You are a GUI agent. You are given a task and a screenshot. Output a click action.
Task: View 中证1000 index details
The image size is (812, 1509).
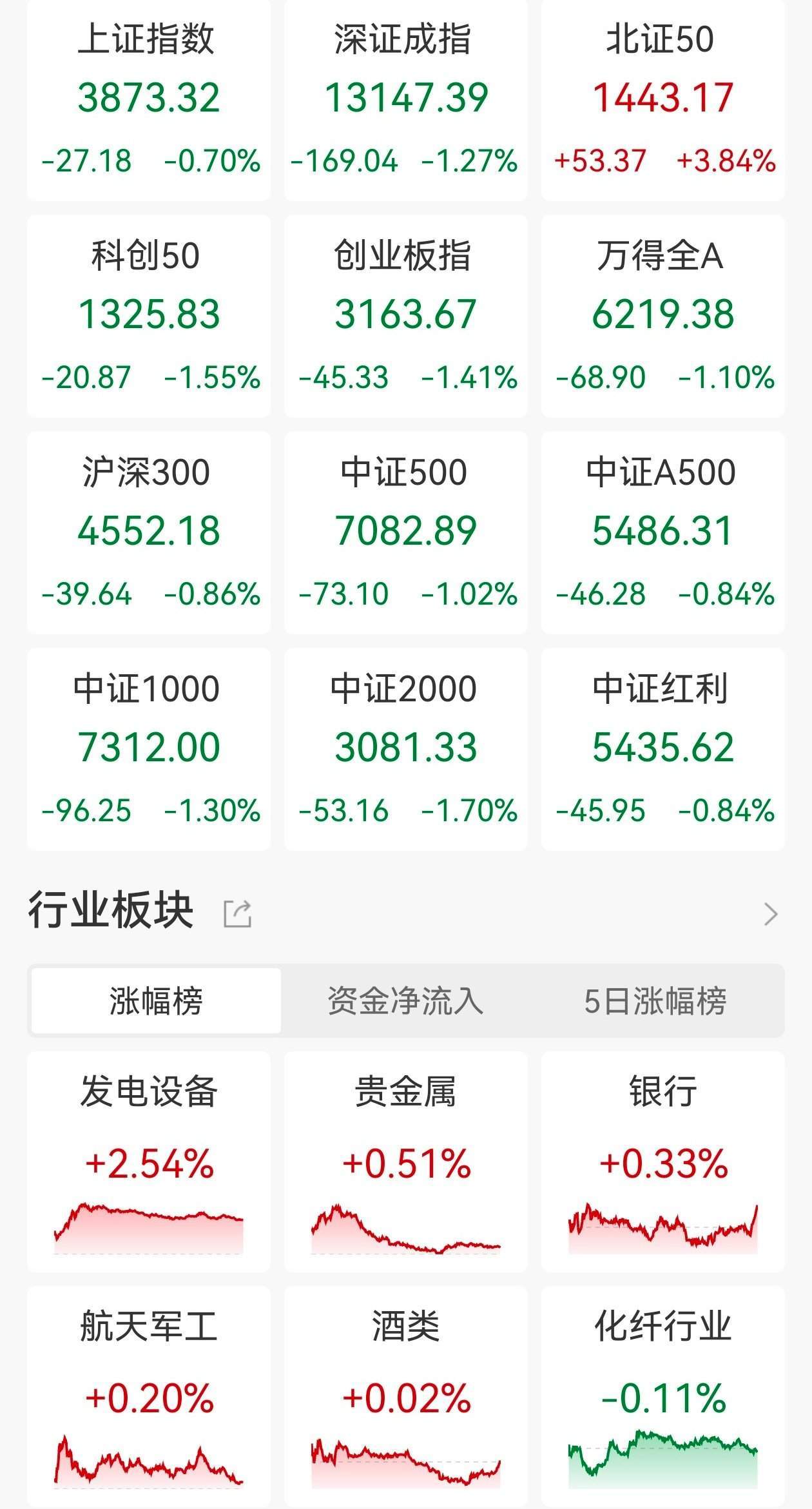click(x=149, y=749)
